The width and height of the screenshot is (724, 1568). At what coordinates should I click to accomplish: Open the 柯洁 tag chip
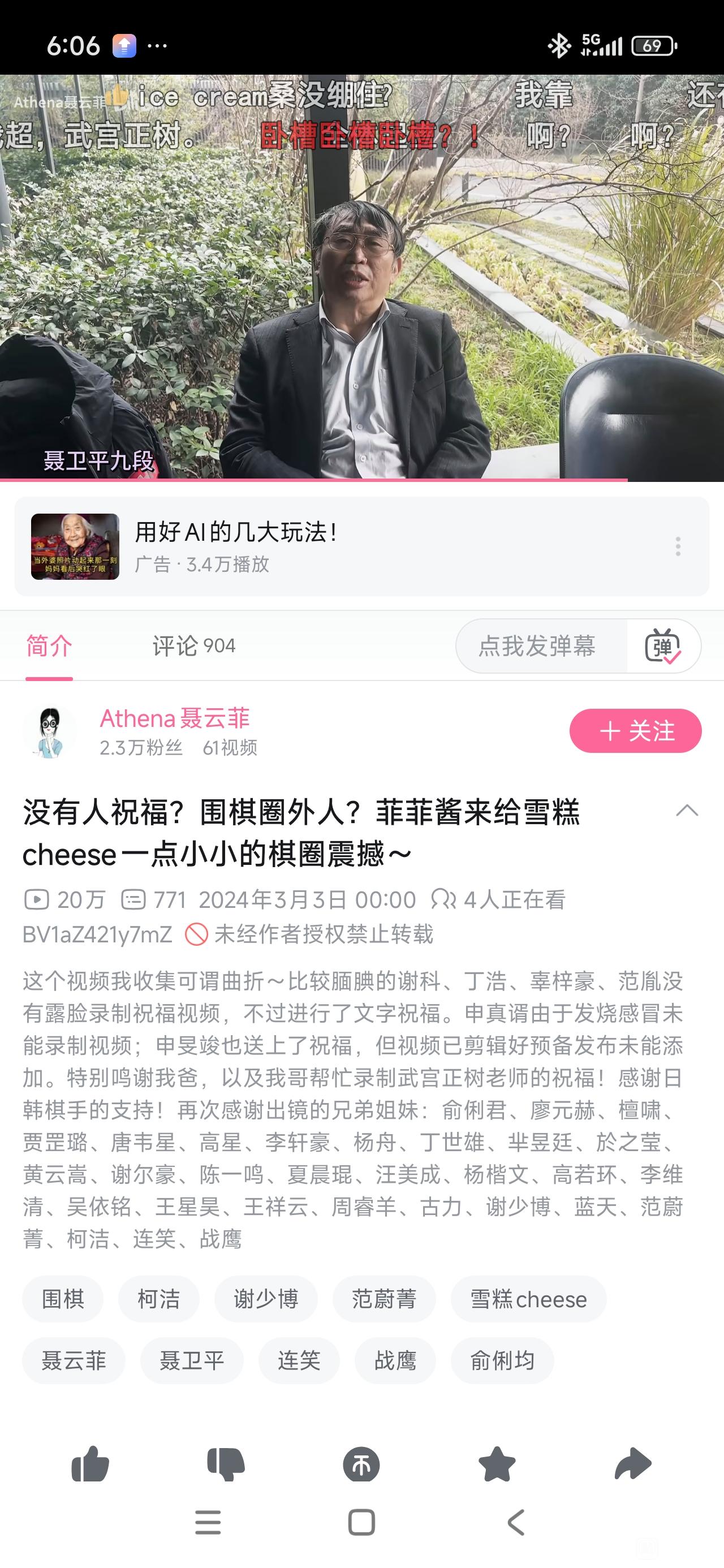158,1299
